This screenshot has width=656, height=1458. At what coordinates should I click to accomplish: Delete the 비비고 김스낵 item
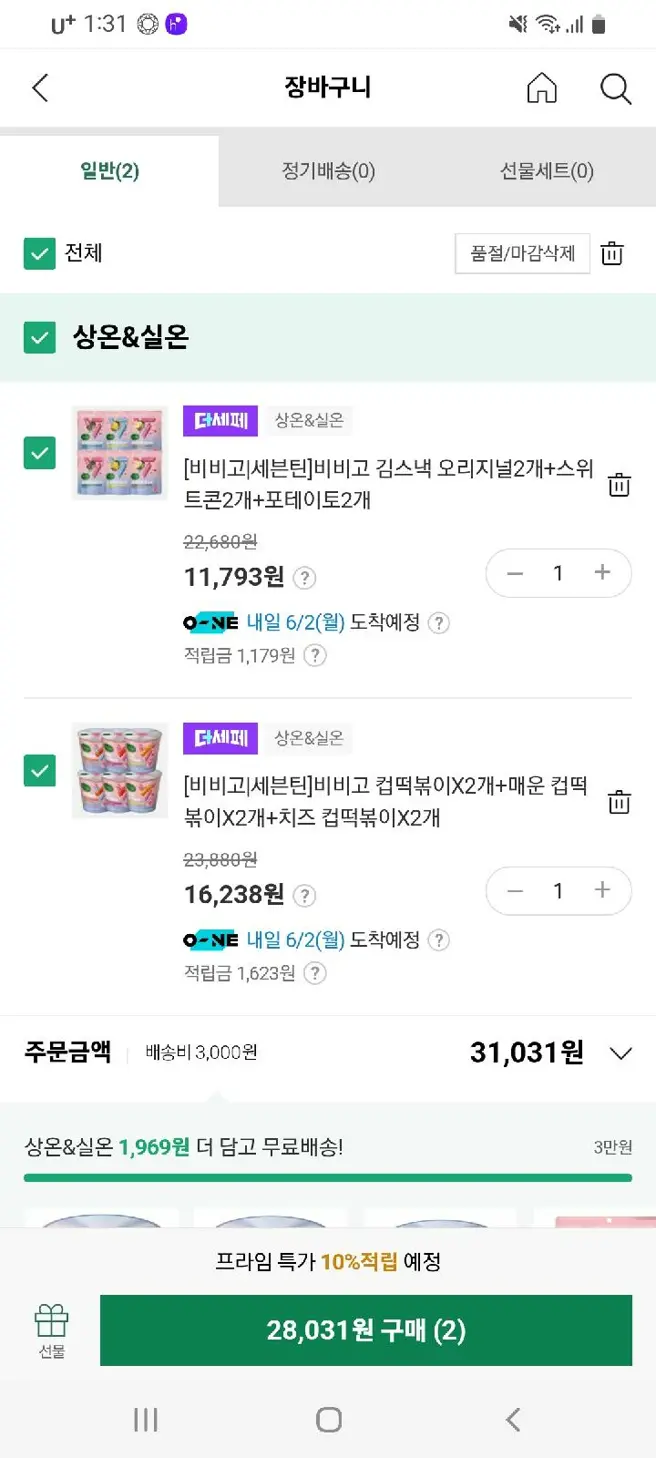click(x=620, y=485)
